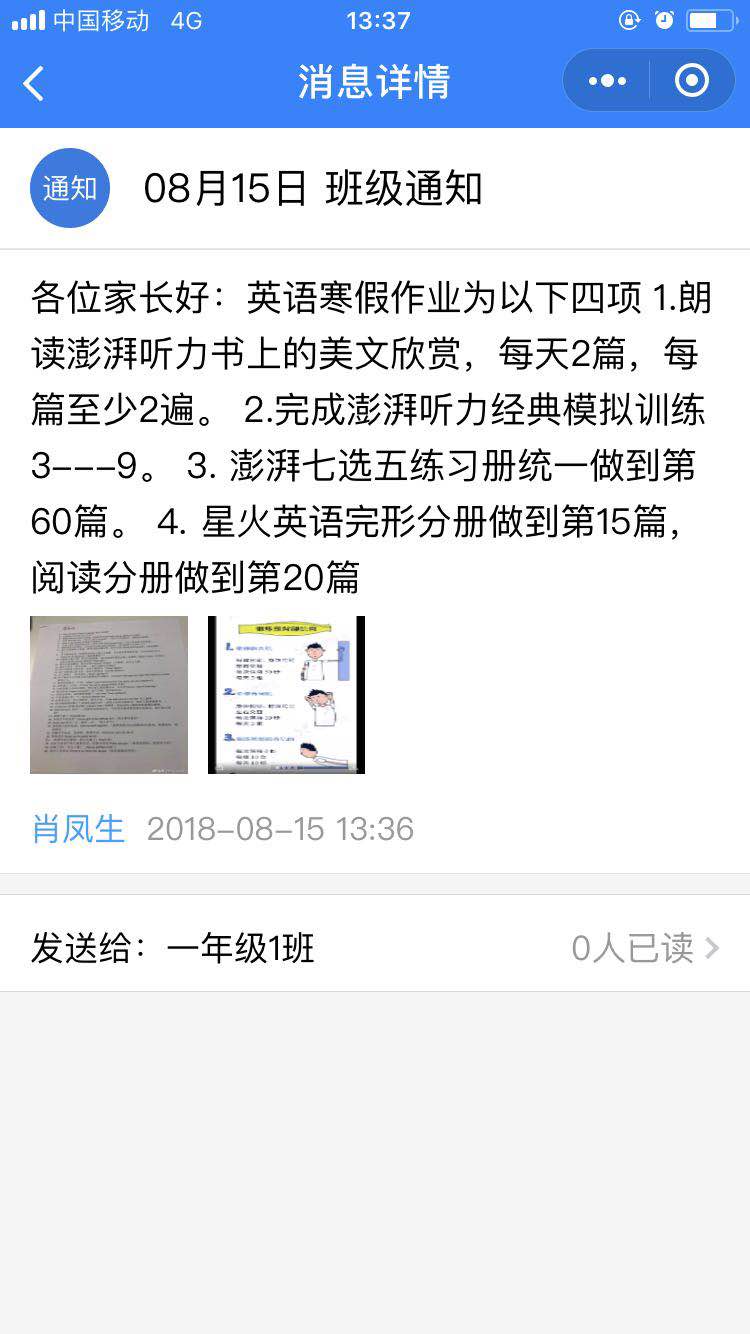
Task: Open the 0人已读 read-status list
Action: (645, 948)
